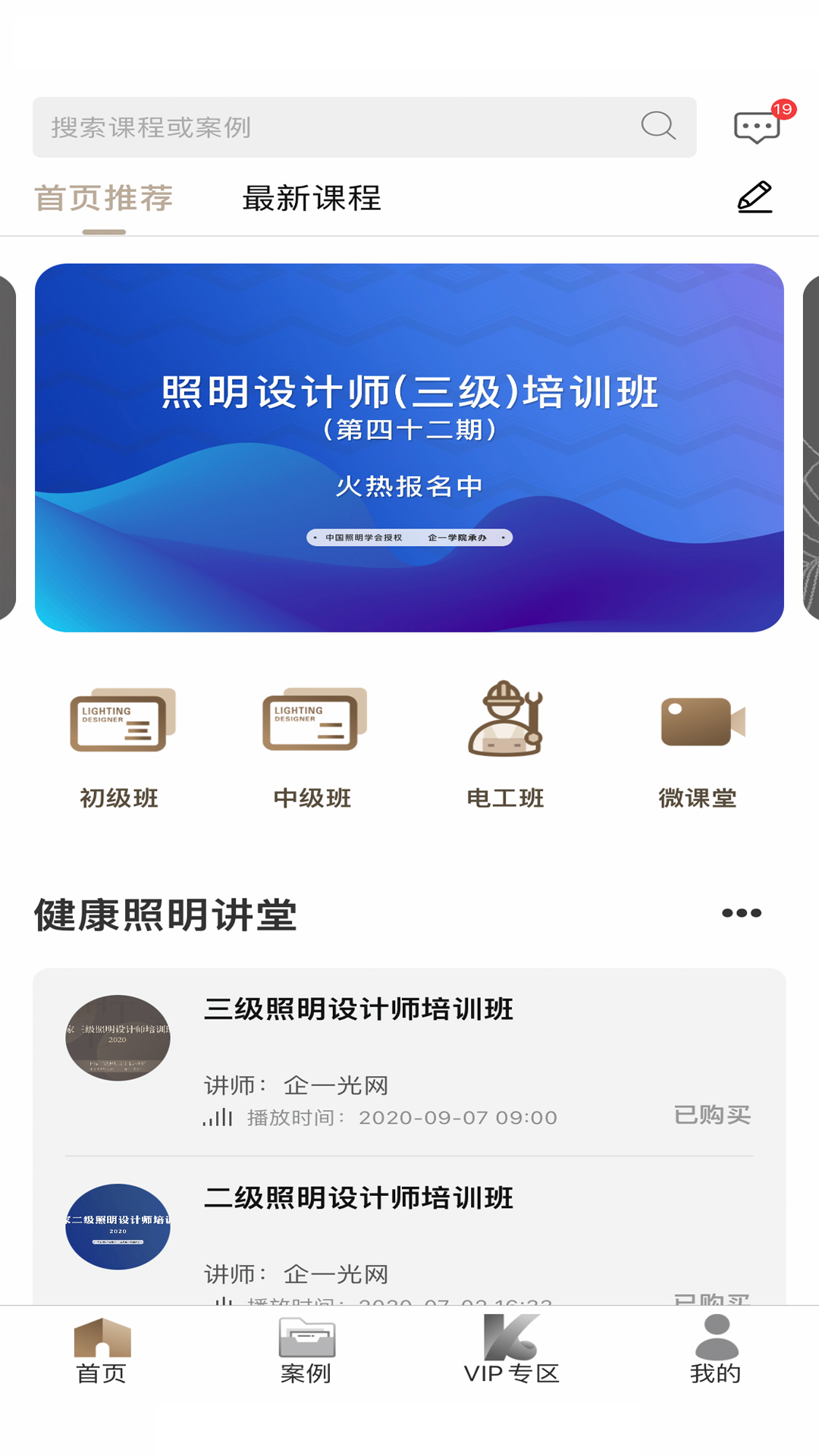View more of 健康照明讲堂
819x1456 pixels.
tap(741, 913)
